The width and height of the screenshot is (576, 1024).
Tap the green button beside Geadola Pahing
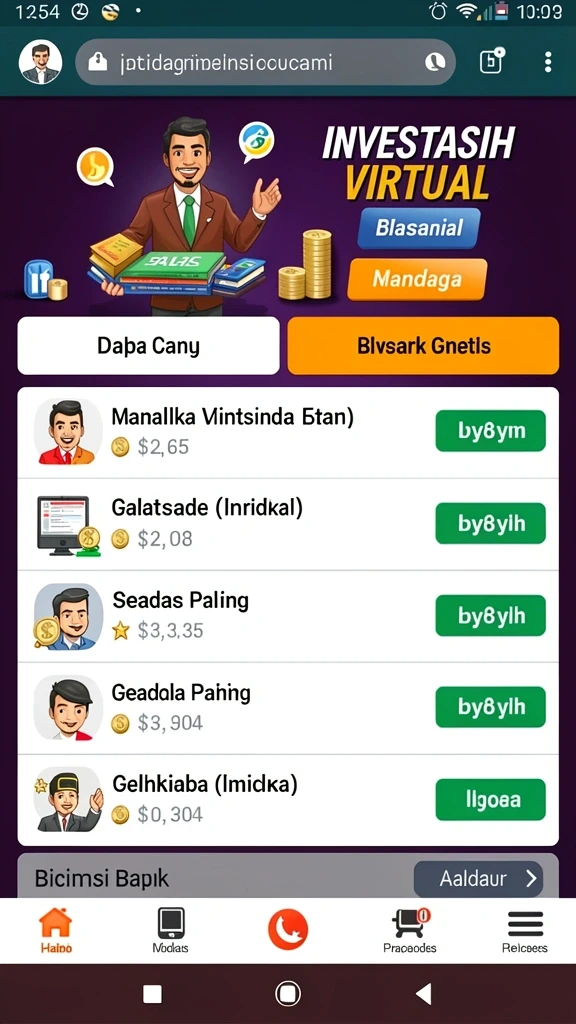coord(490,707)
